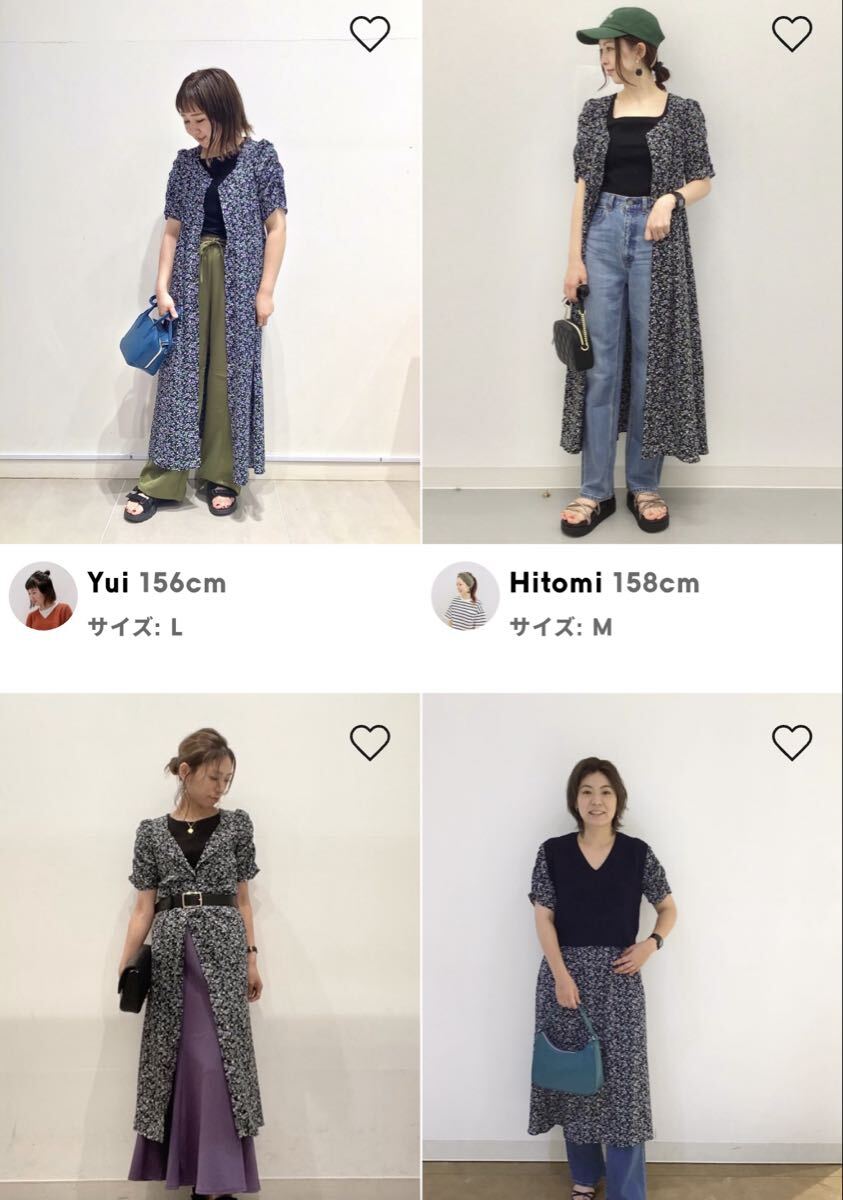The height and width of the screenshot is (1200, 843).
Task: Like Hitomi's outfit with the green cap
Action: tap(791, 35)
